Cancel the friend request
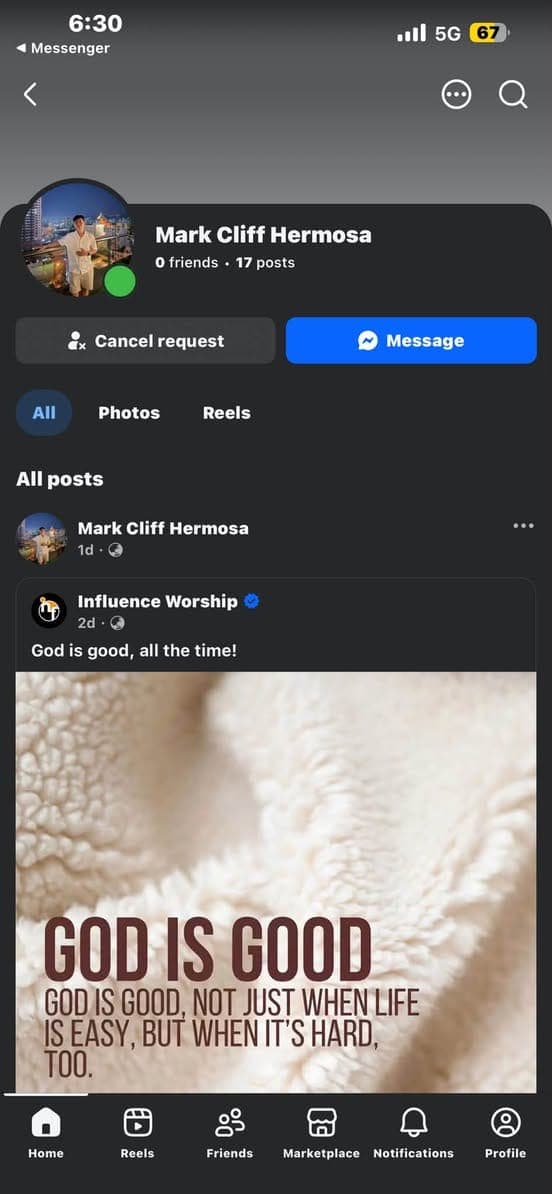The width and height of the screenshot is (552, 1194). [145, 340]
